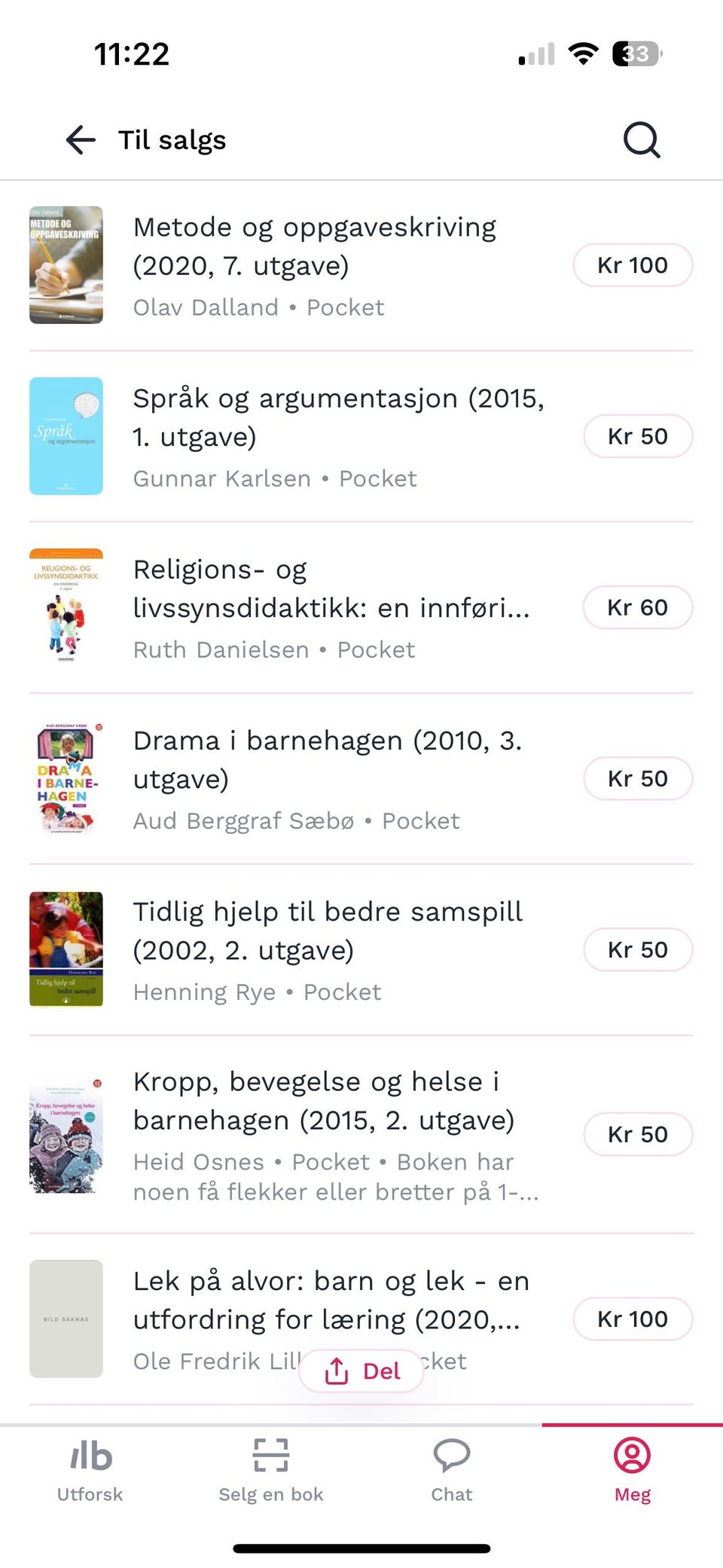
Task: Open the search magnifier icon
Action: [642, 140]
